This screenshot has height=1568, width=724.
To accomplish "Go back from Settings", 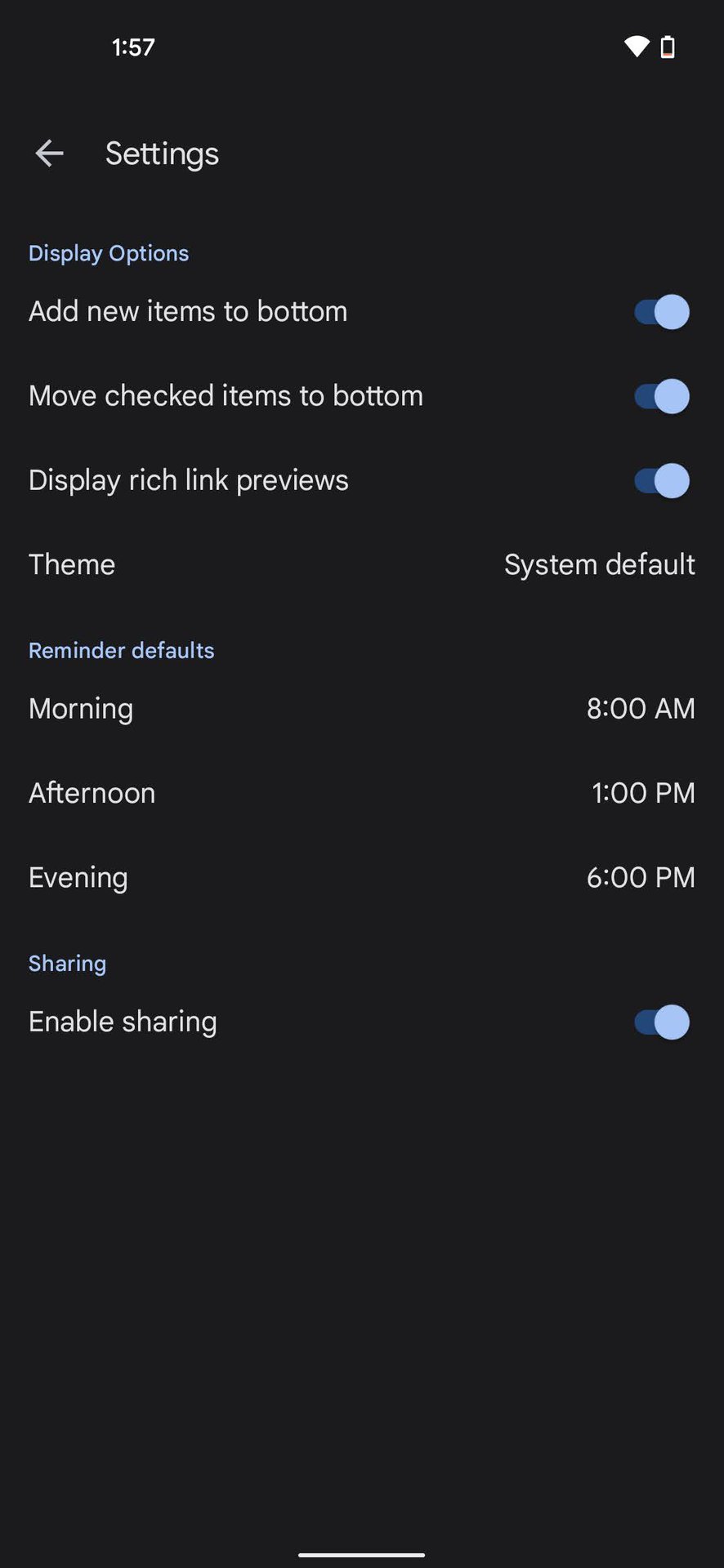I will pos(50,154).
